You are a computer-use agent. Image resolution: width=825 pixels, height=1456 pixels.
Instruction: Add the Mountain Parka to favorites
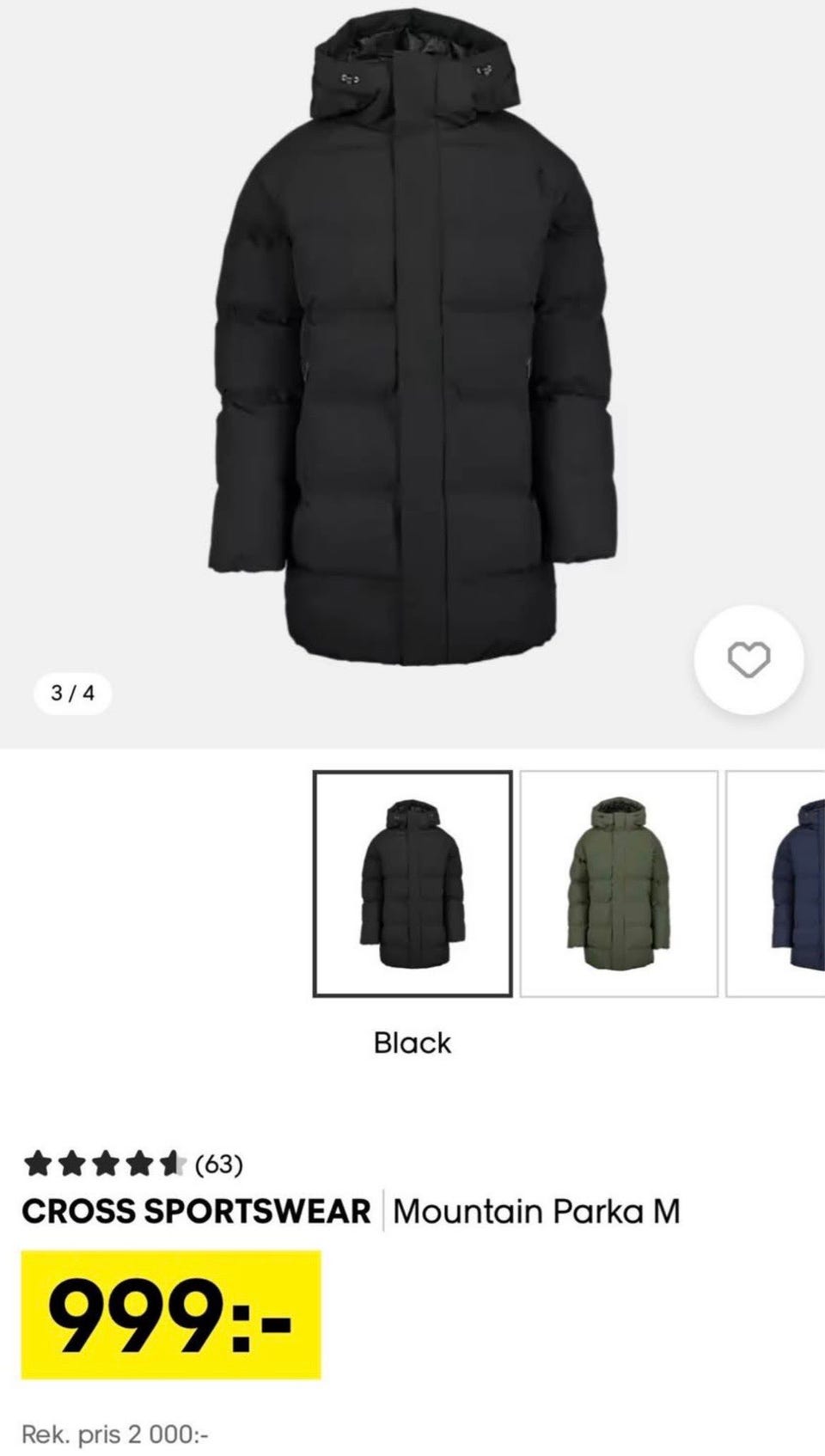tap(749, 660)
